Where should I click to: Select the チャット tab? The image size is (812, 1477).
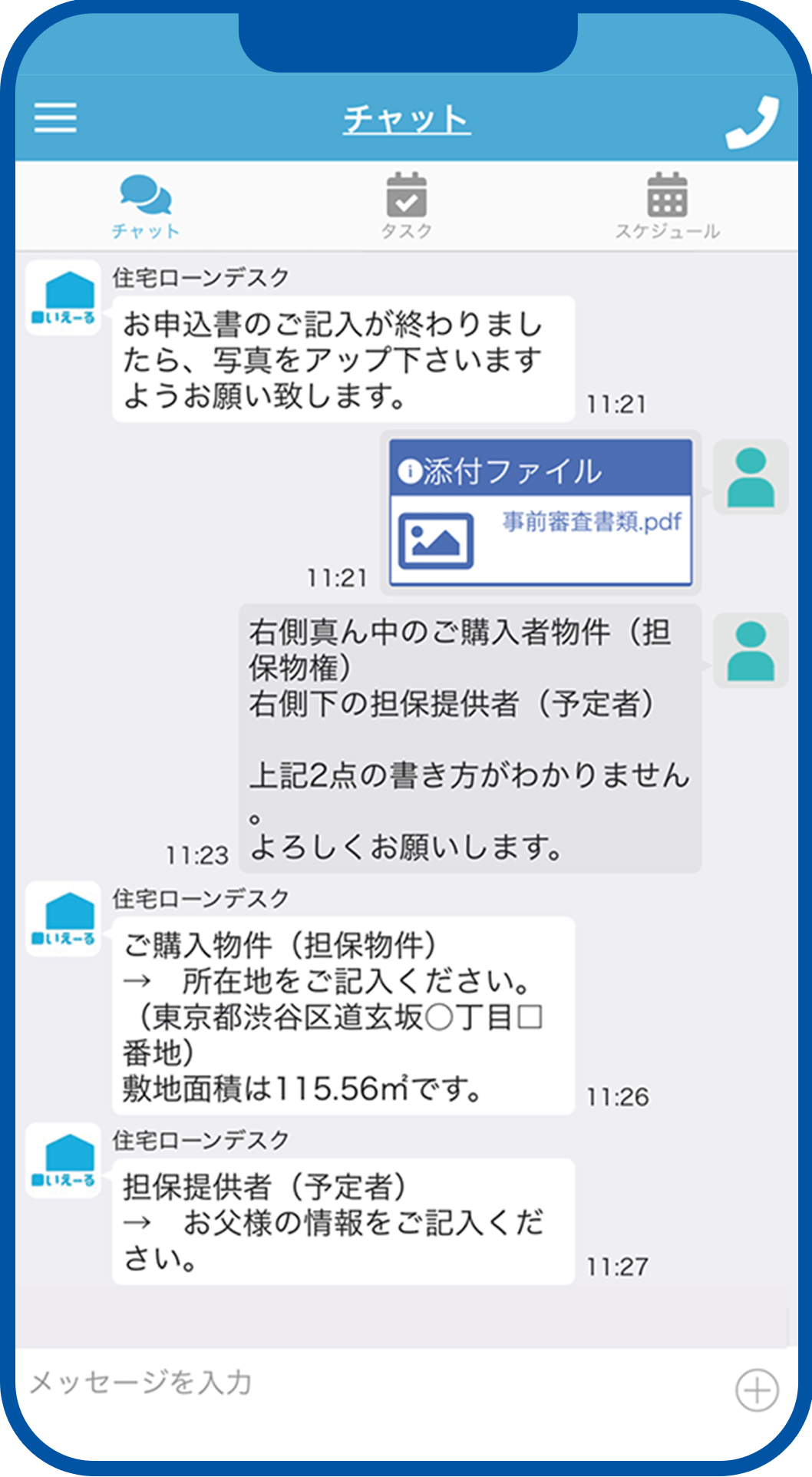tap(145, 206)
